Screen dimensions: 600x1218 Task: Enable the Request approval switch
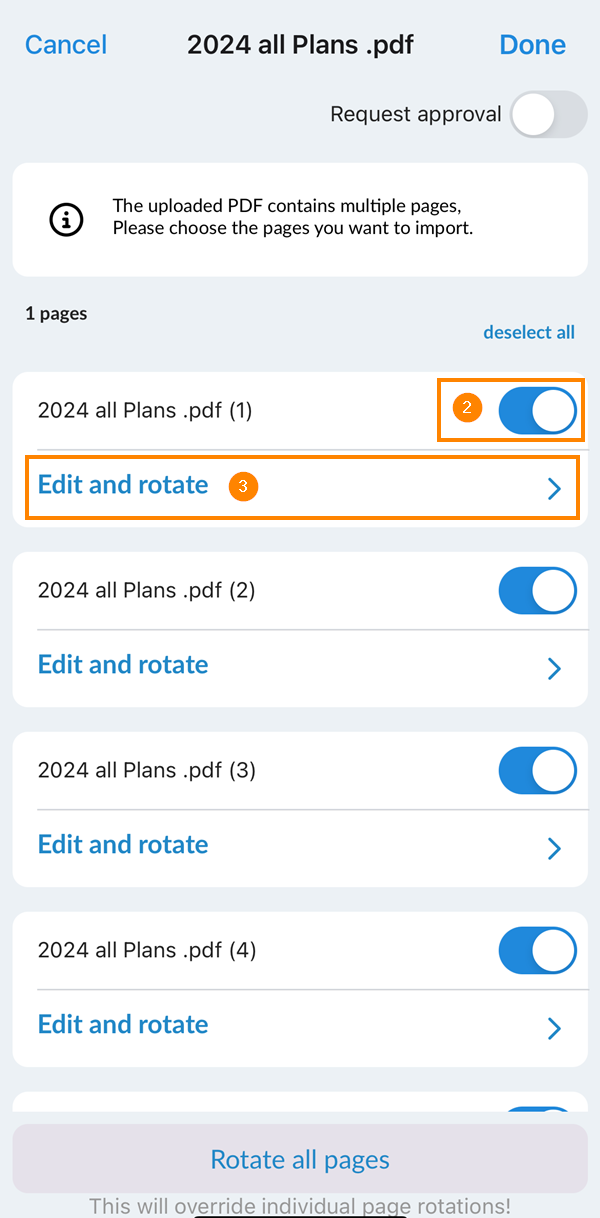point(548,114)
